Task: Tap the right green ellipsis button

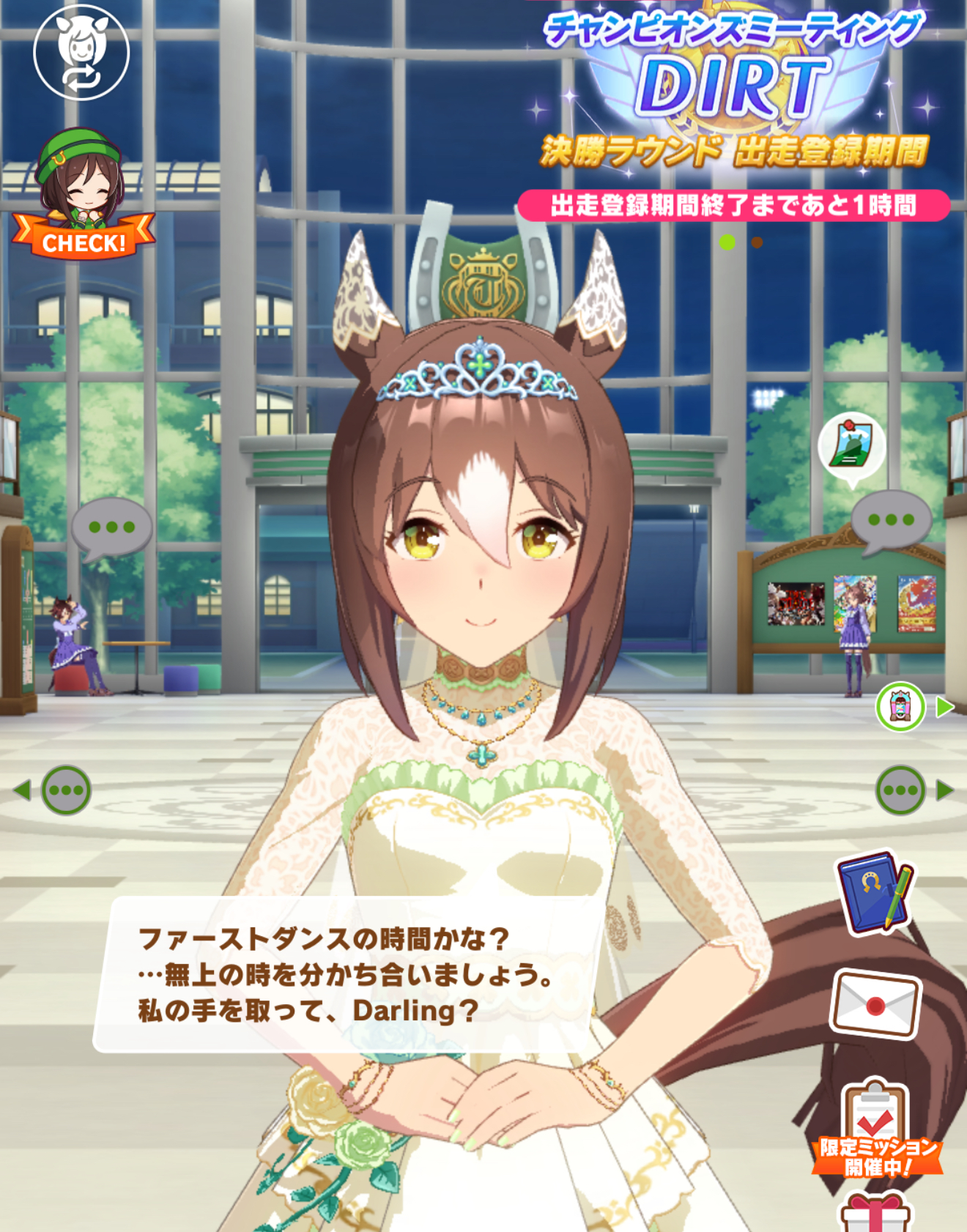Action: tap(900, 790)
